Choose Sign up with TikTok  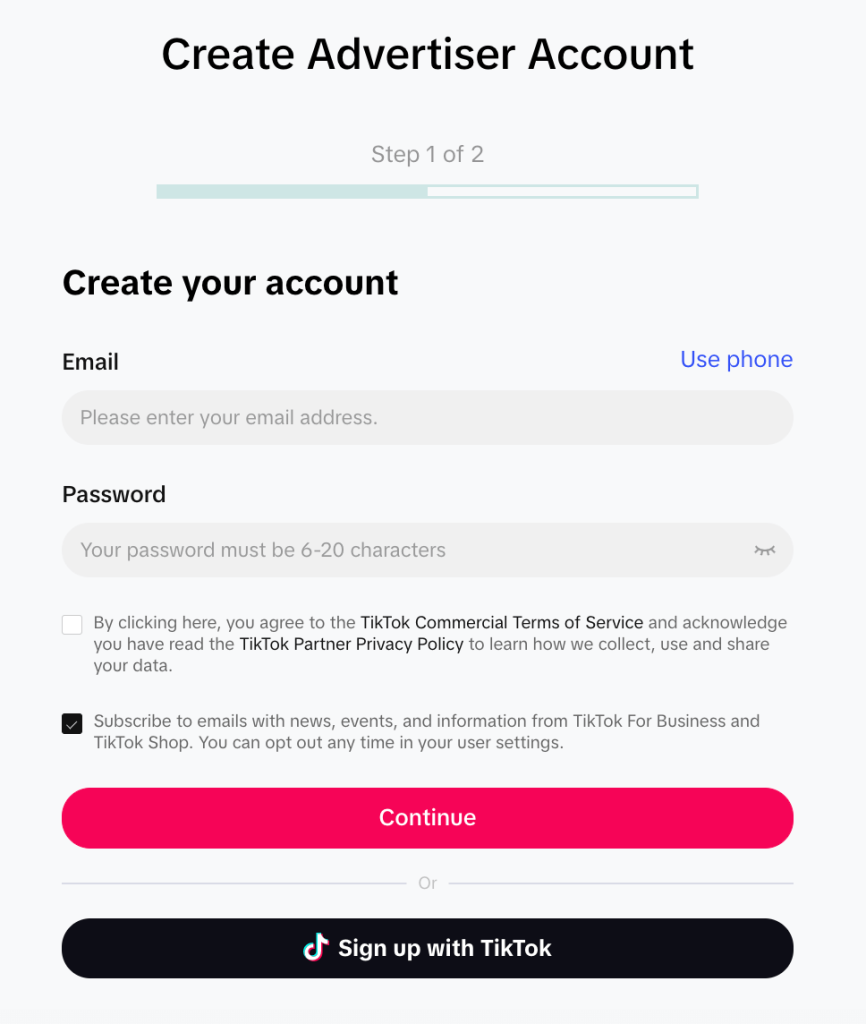[x=427, y=948]
